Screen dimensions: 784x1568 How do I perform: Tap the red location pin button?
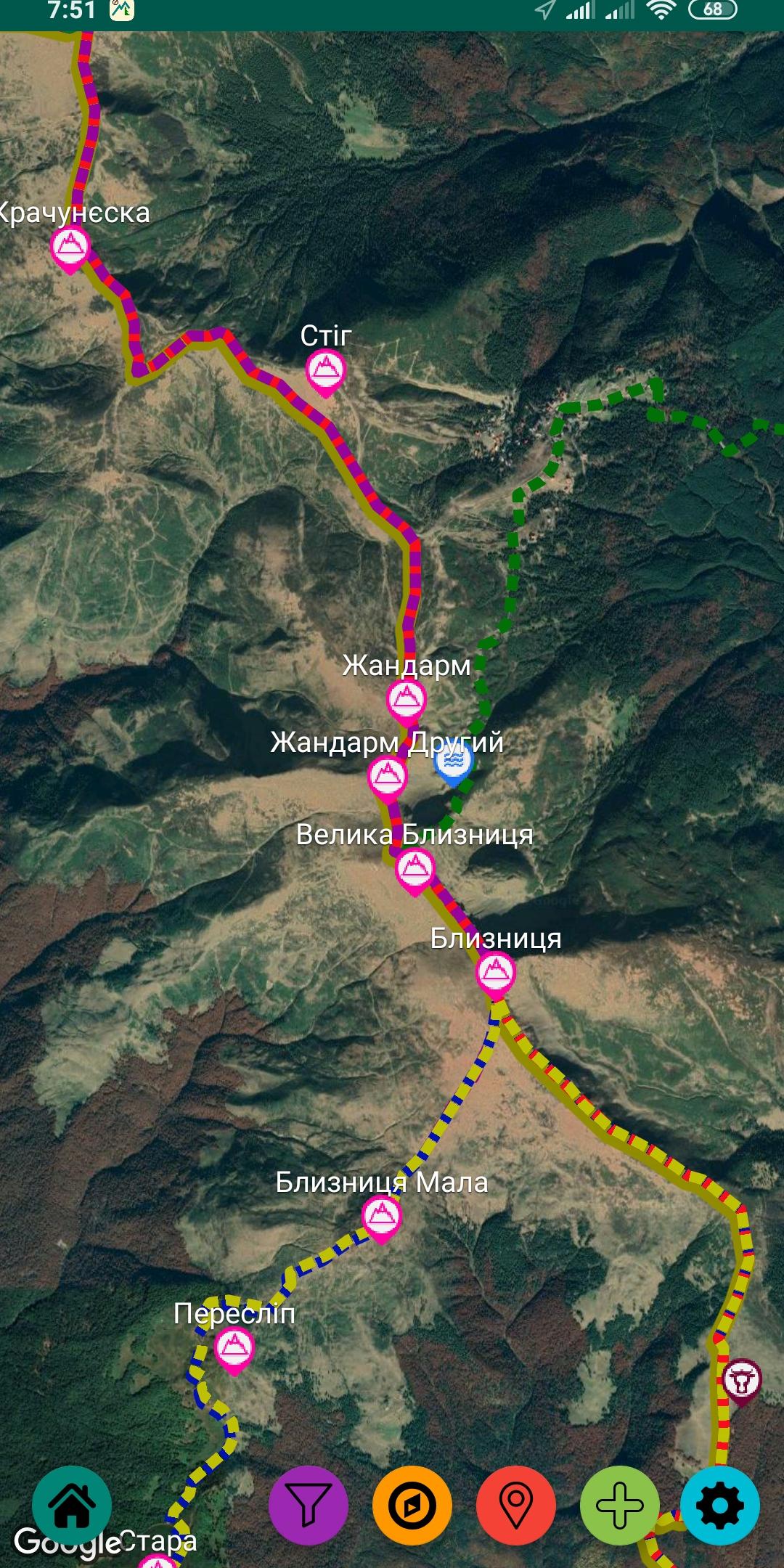point(516,1506)
